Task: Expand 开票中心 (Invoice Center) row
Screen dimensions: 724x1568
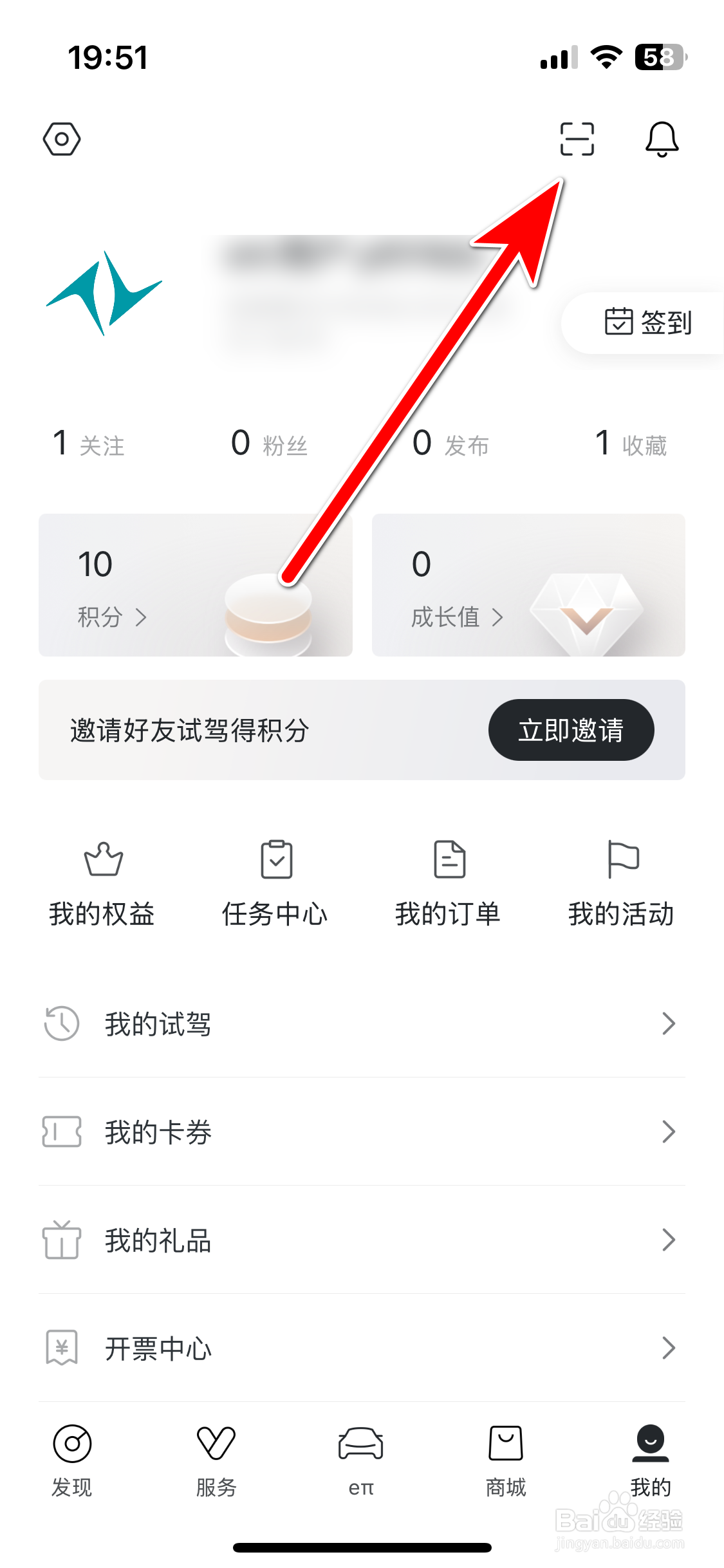Action: pos(362,1349)
